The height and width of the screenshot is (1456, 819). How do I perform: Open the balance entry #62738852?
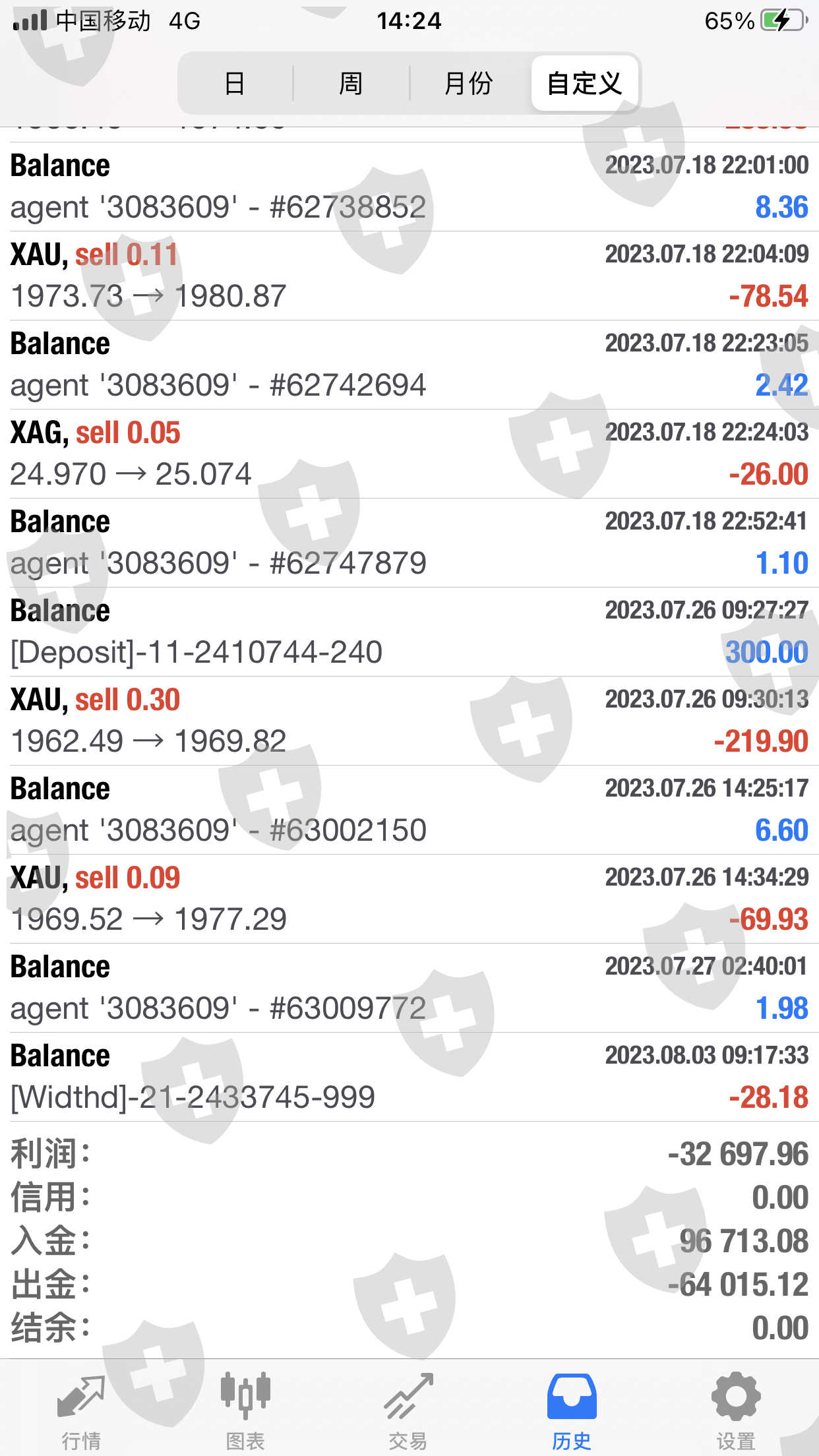[409, 187]
